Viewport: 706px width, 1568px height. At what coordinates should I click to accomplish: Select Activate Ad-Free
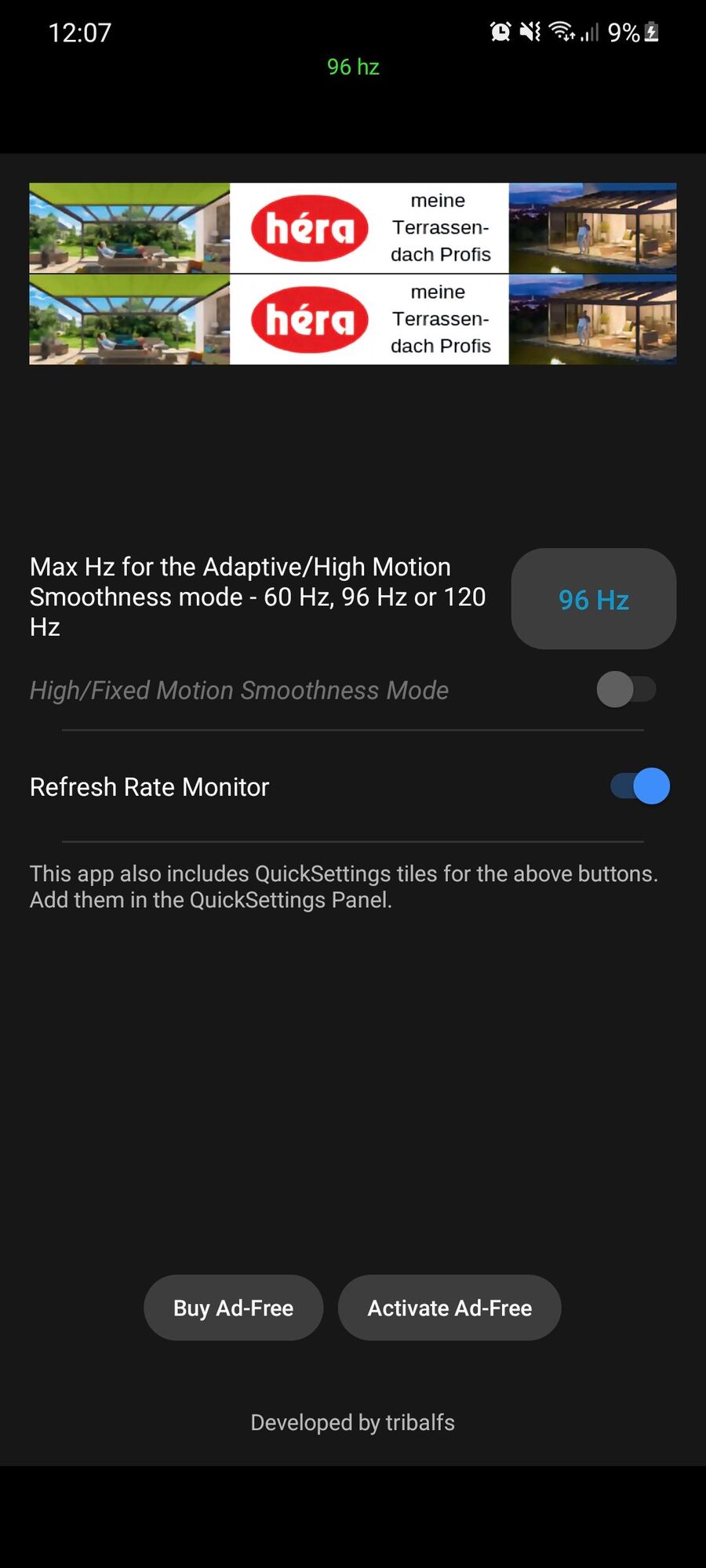click(x=449, y=1308)
